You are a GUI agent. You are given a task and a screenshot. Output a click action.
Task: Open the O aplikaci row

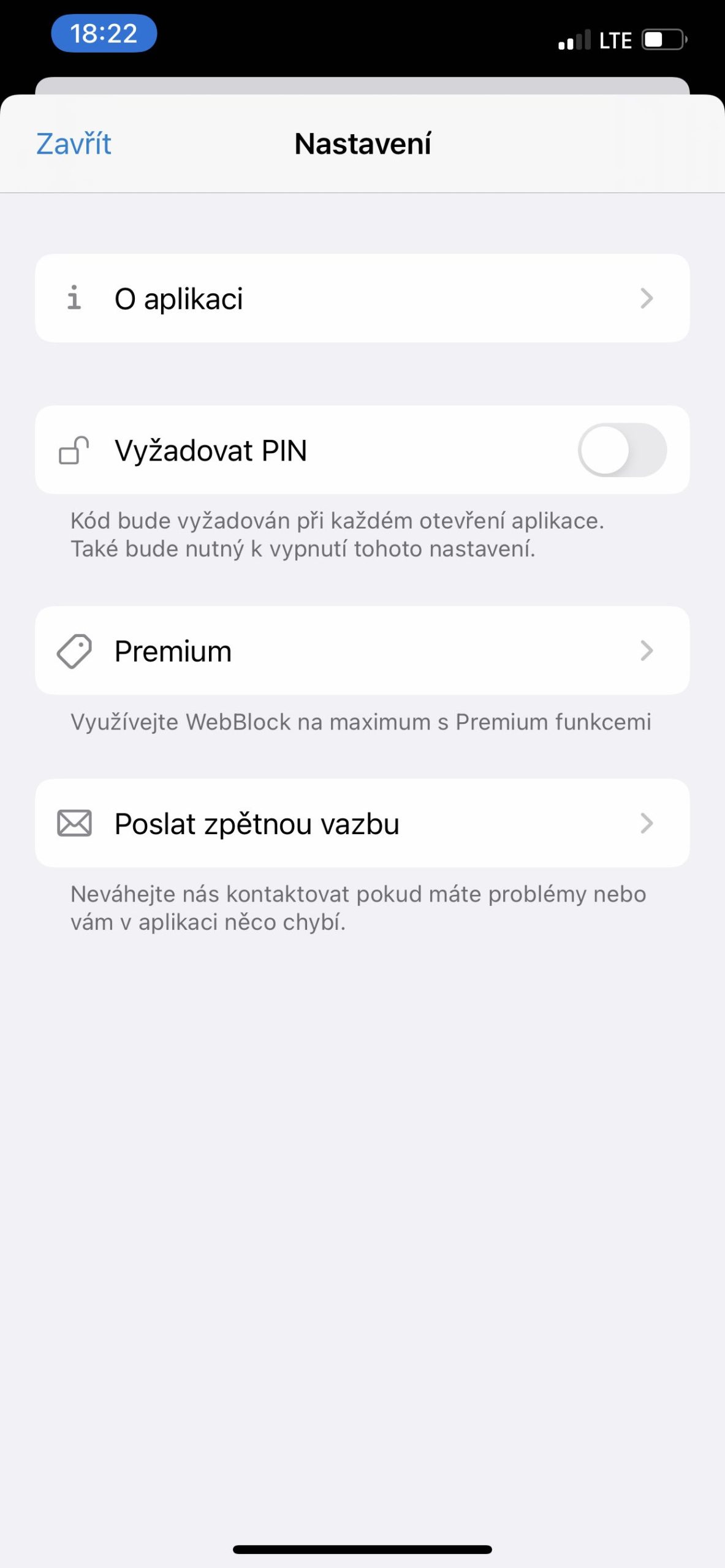tap(362, 298)
